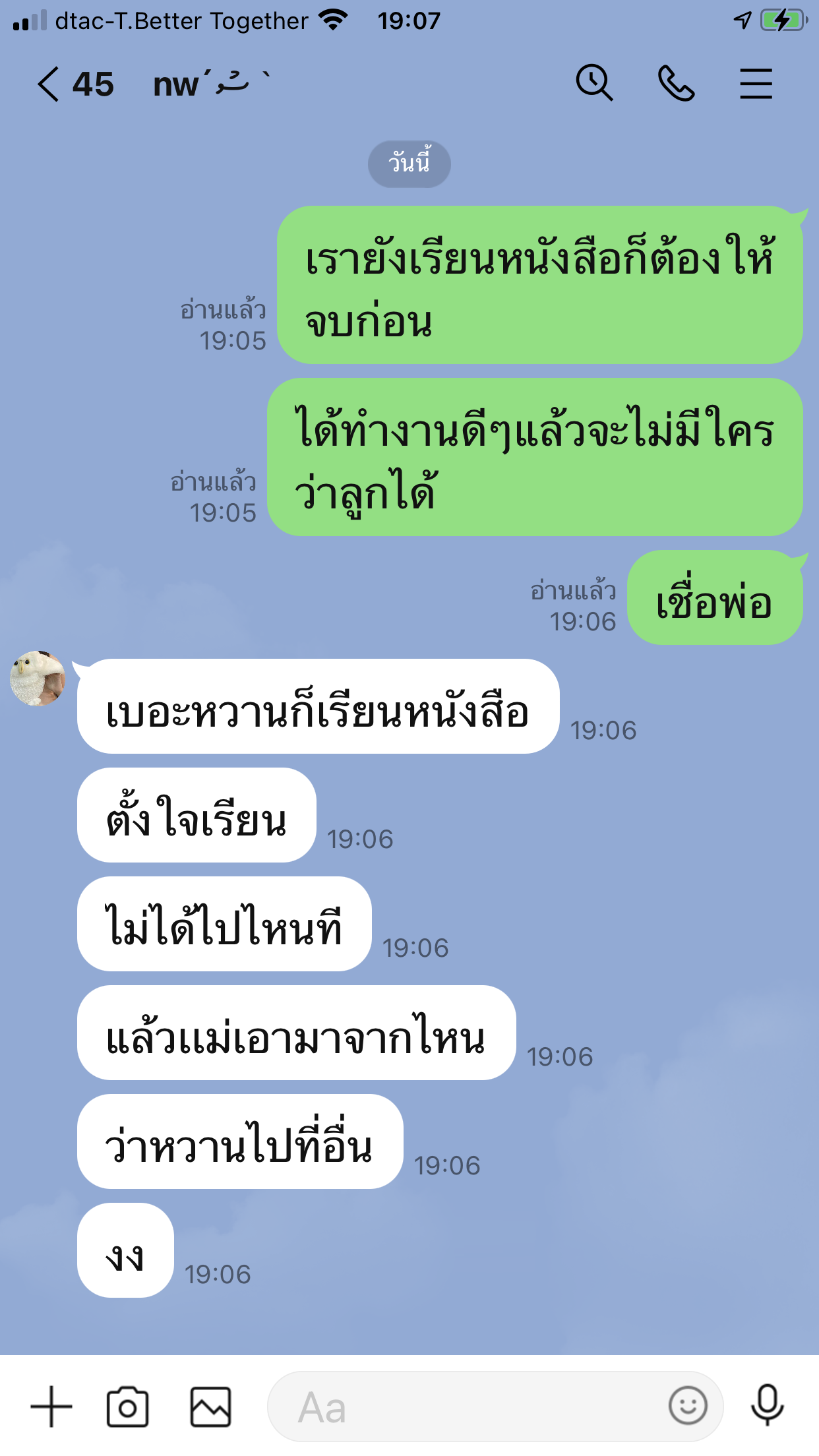Viewport: 819px width, 1456px height.
Task: Open the chat menu
Action: click(756, 84)
